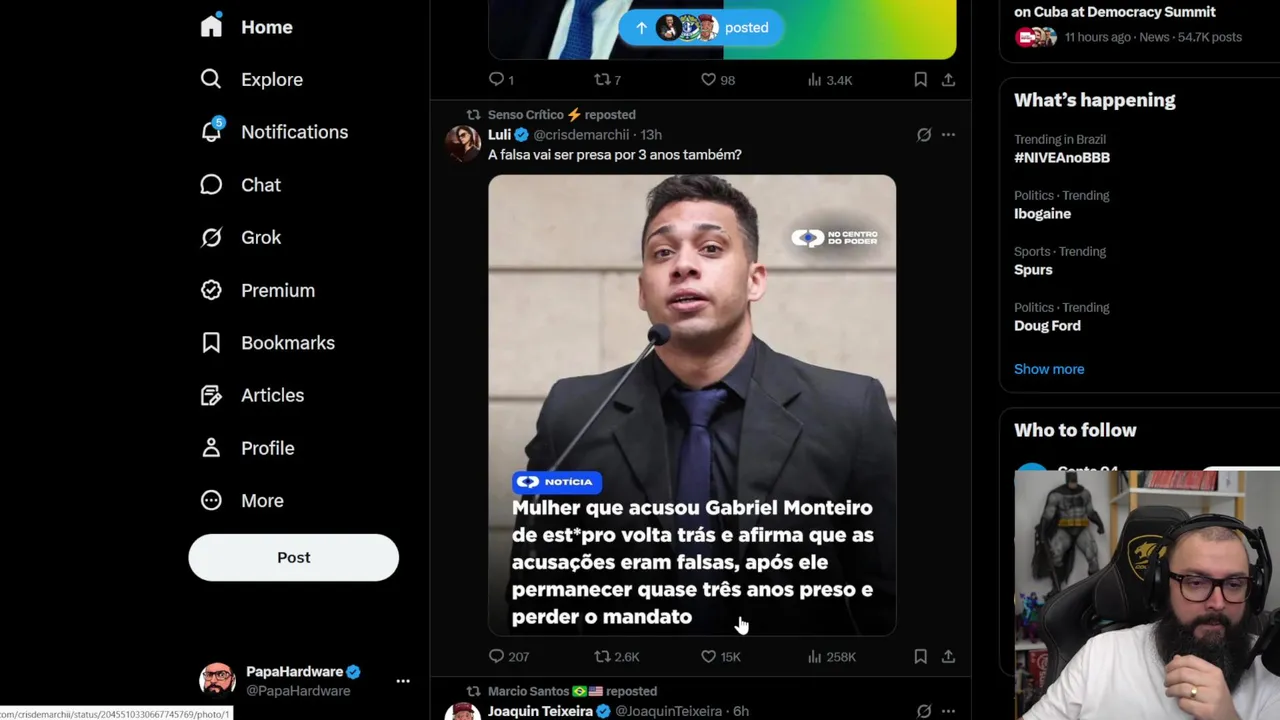This screenshot has width=1280, height=720.
Task: Compose a new post with Post button
Action: [x=293, y=558]
